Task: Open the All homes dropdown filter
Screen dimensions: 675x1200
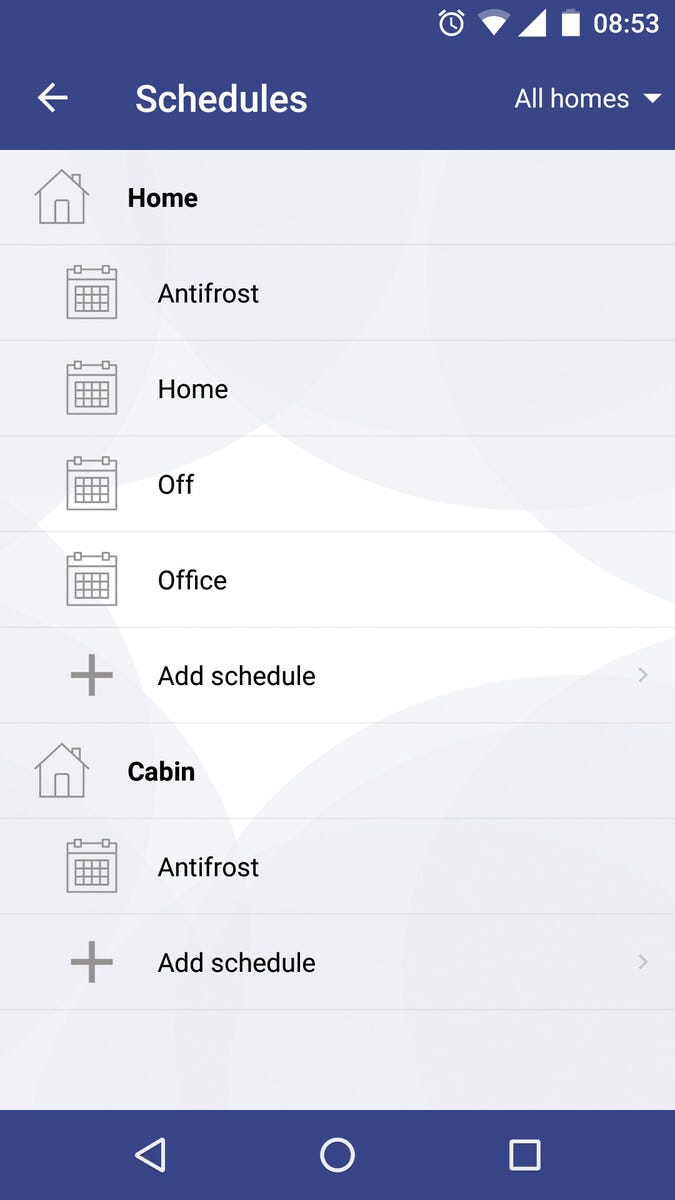Action: [x=587, y=98]
